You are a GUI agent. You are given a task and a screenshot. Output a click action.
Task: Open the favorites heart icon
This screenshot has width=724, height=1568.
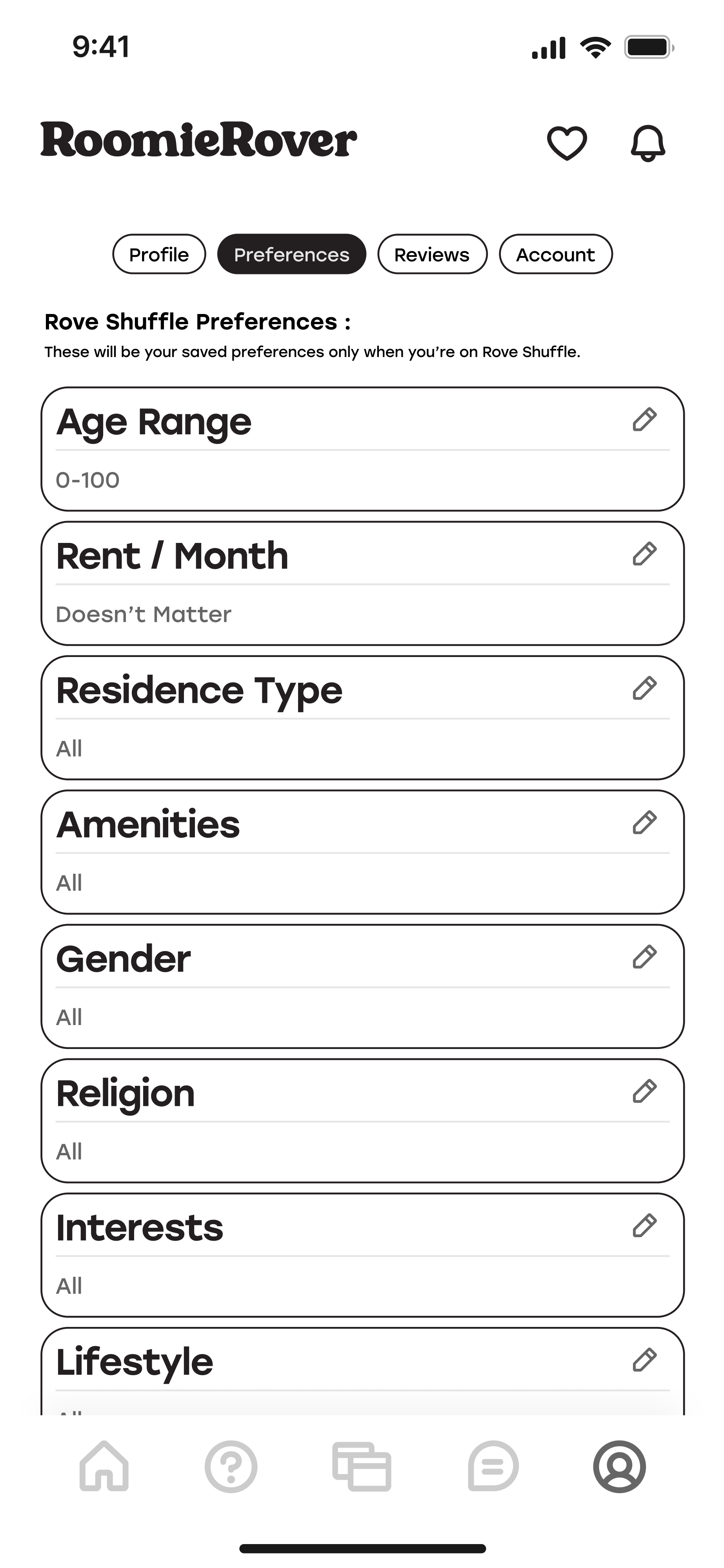pyautogui.click(x=566, y=143)
